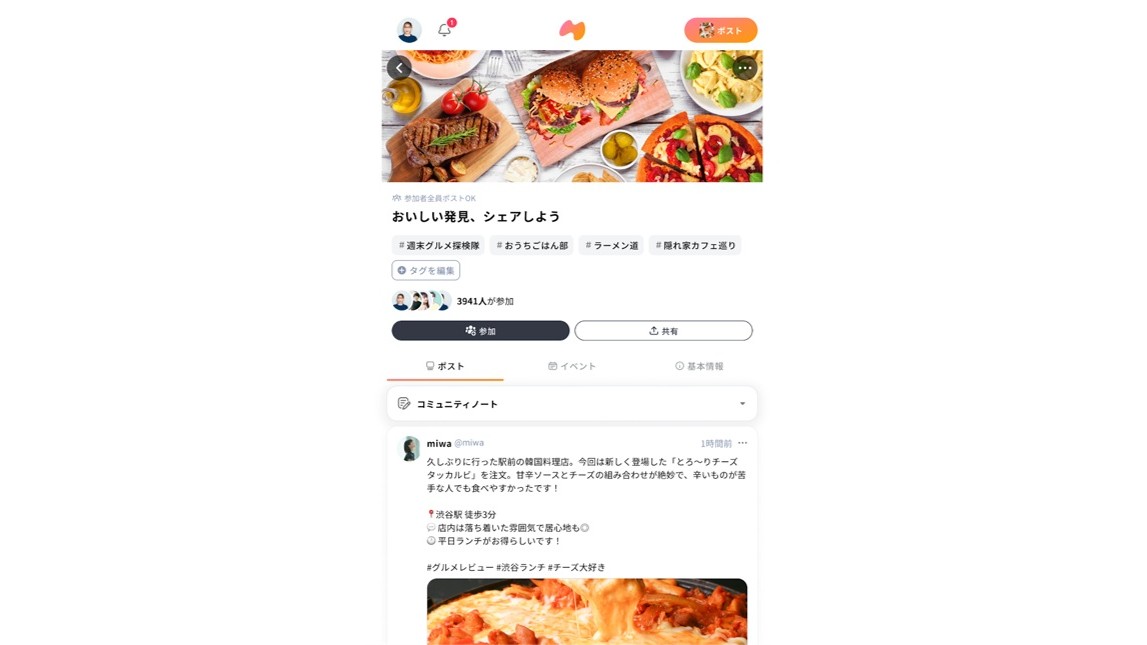Open the food photo in miwa's post

tap(587, 611)
